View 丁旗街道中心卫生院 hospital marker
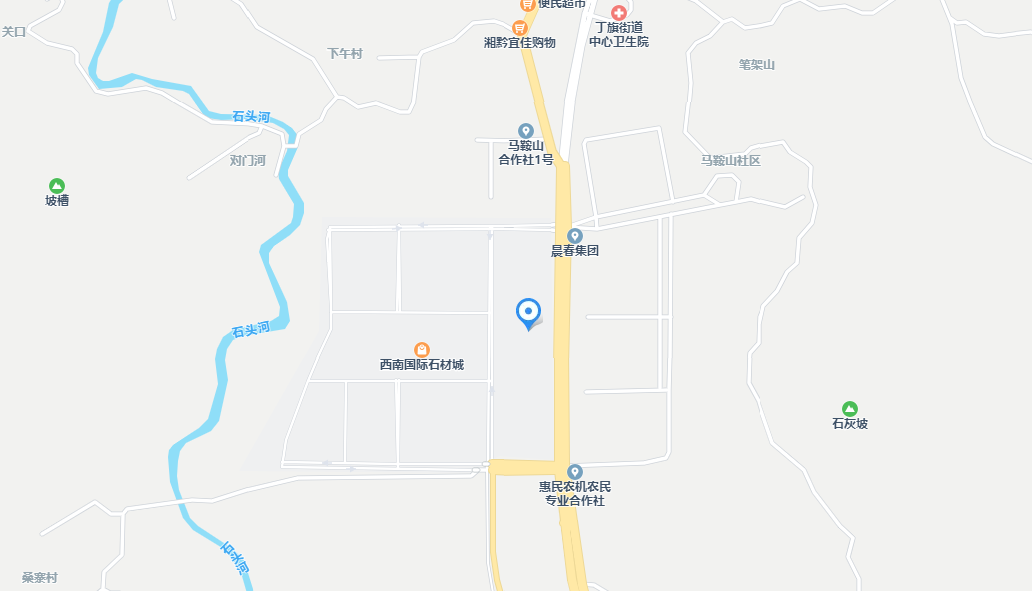Screen dimensions: 1032x591 coord(619,13)
